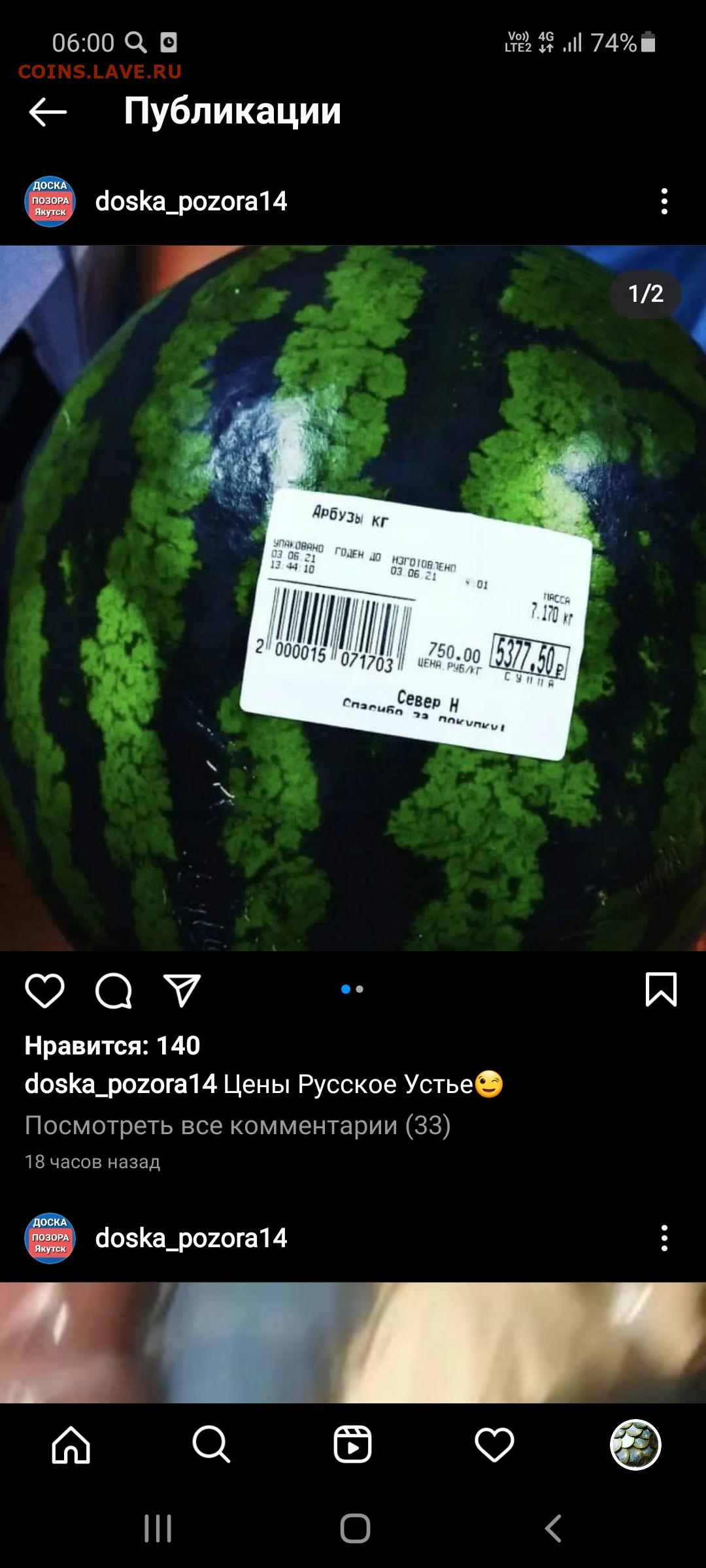Open the watermelon photo
This screenshot has width=706, height=1568.
coord(353,598)
